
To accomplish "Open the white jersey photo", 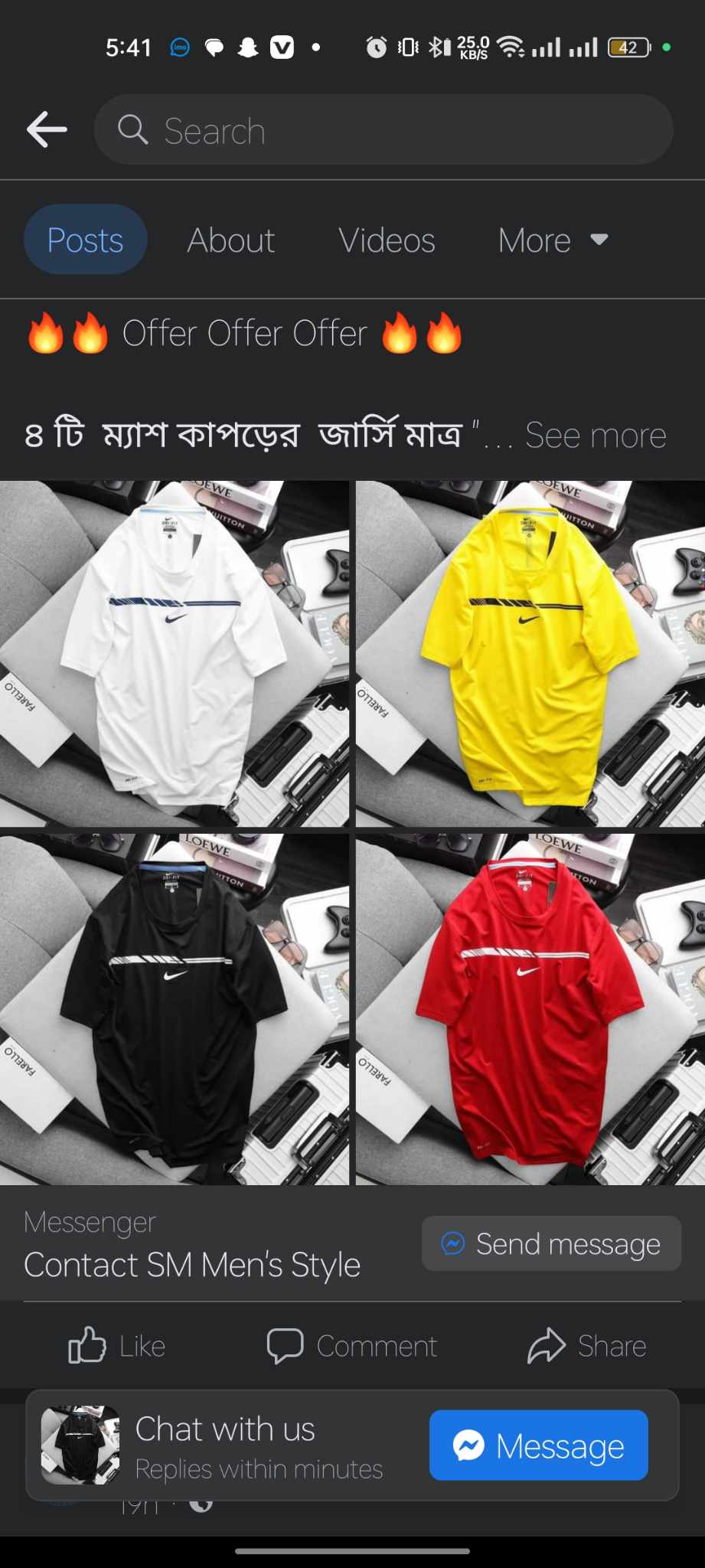I will click(175, 654).
